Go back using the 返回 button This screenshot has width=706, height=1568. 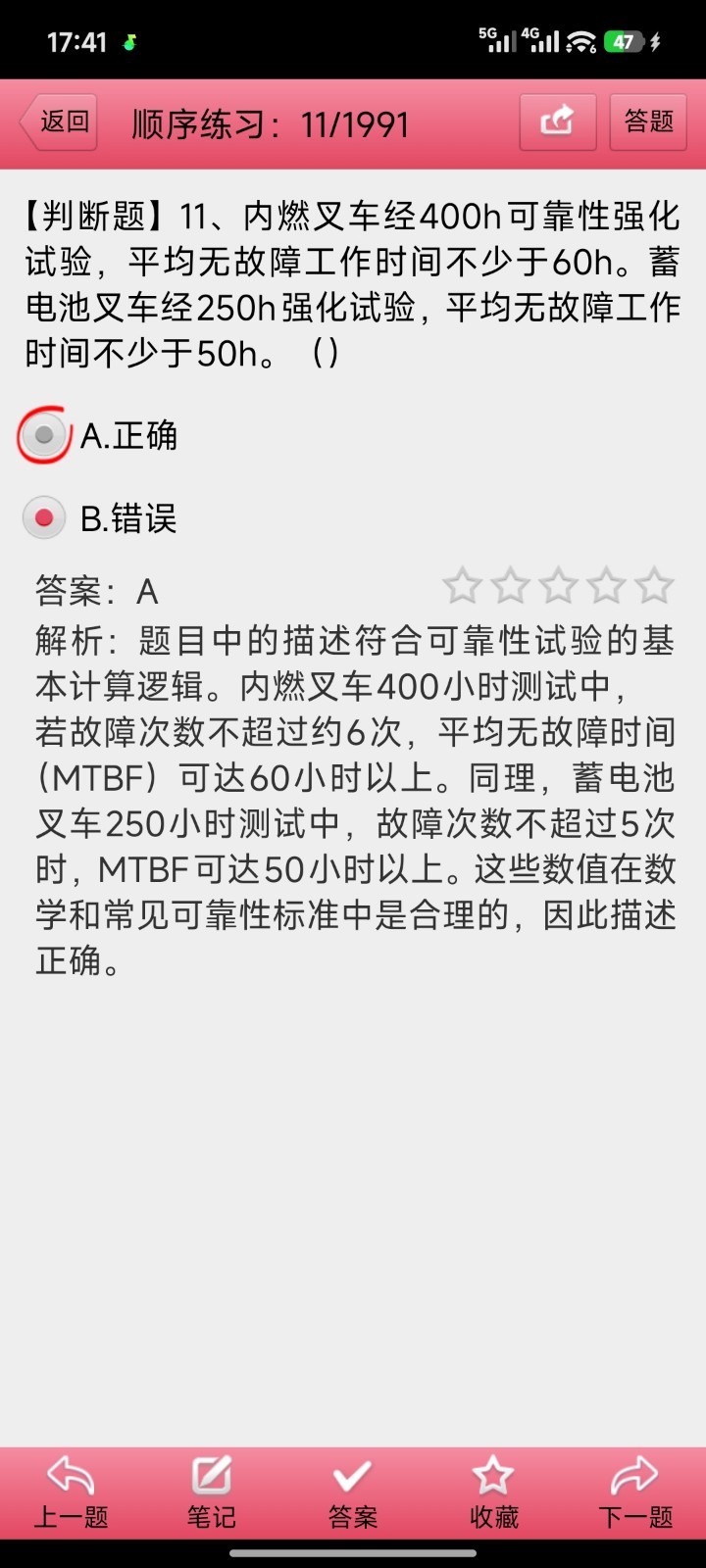tap(59, 122)
